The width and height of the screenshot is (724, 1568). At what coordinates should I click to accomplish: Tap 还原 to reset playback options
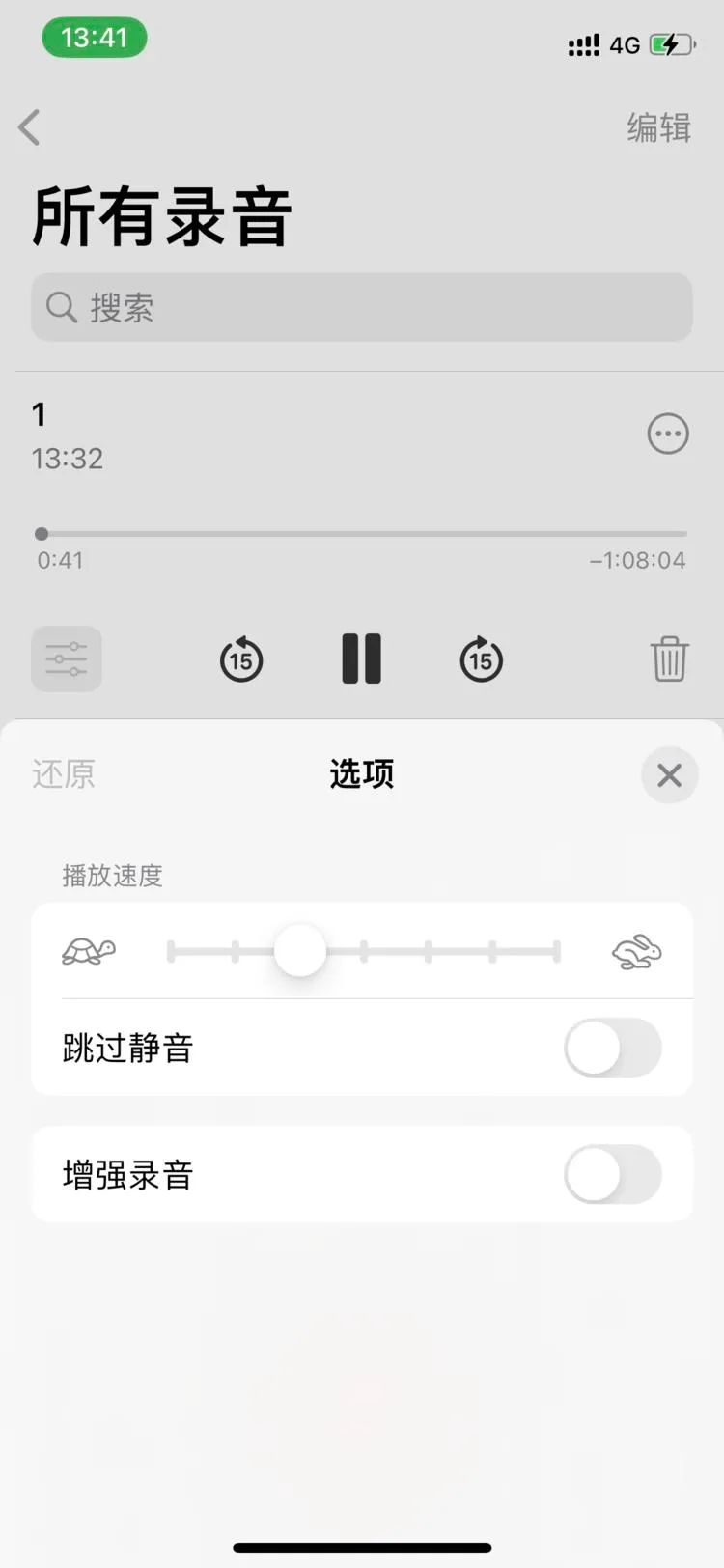click(64, 774)
